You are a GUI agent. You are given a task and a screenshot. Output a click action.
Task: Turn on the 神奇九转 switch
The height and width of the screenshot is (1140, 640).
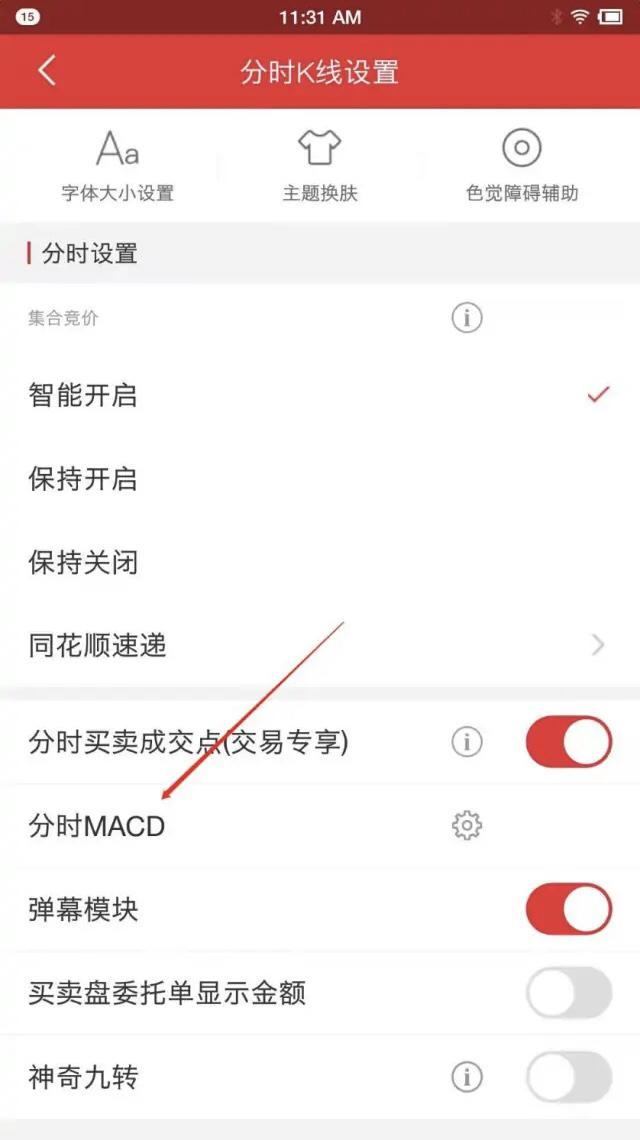coord(569,1077)
